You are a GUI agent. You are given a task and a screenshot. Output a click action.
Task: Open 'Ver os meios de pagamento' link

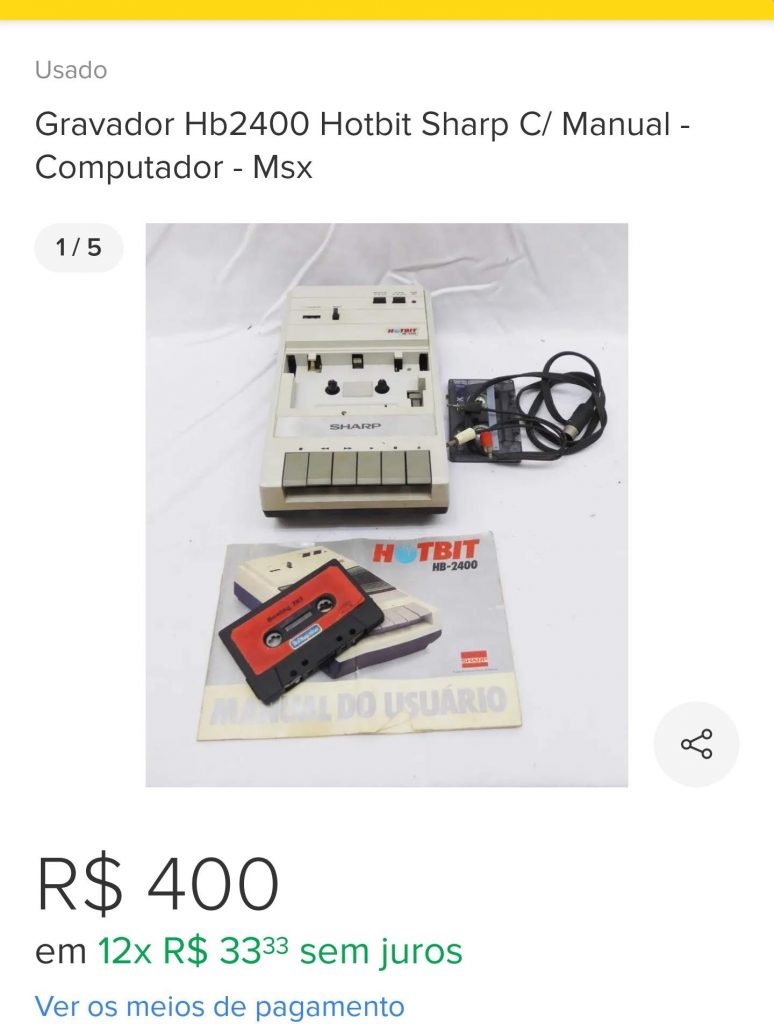click(x=219, y=1005)
